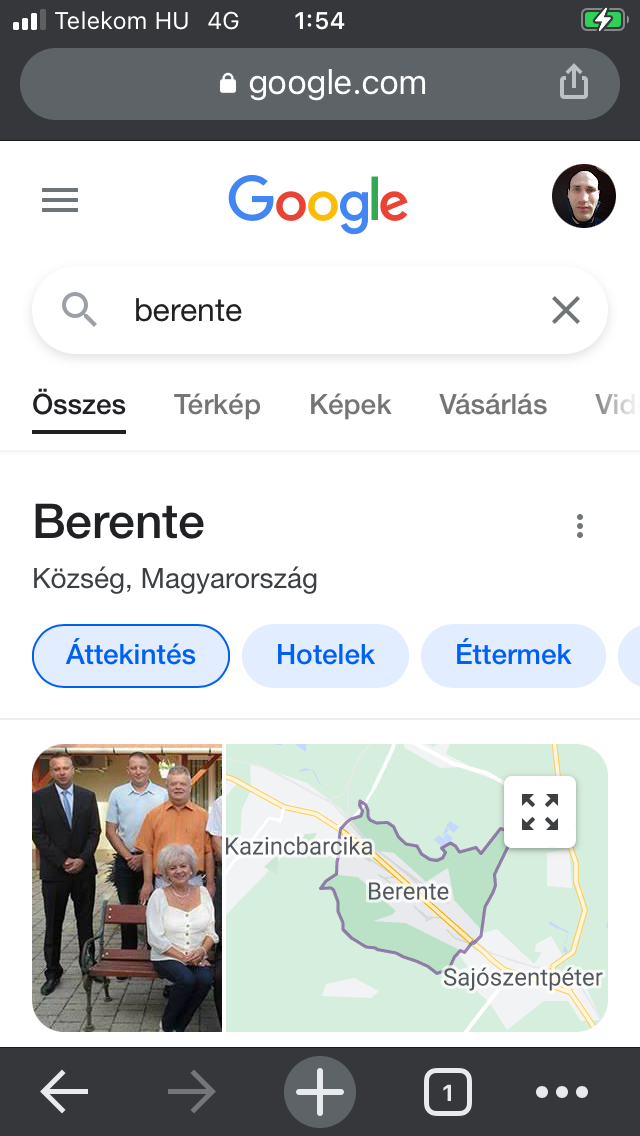The image size is (640, 1136).
Task: Open a new tab with the plus button
Action: coord(320,1091)
